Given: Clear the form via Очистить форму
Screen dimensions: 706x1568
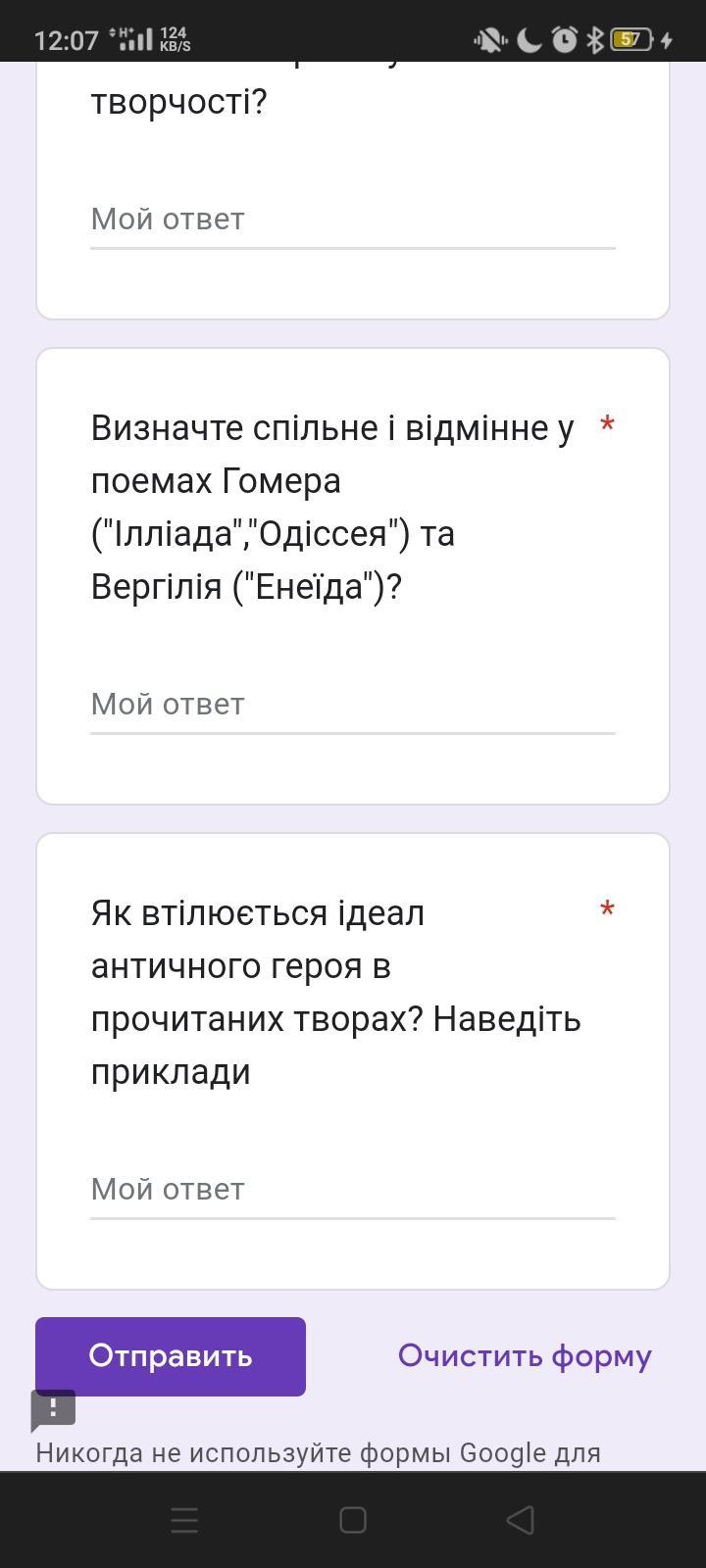Looking at the screenshot, I should (525, 1356).
